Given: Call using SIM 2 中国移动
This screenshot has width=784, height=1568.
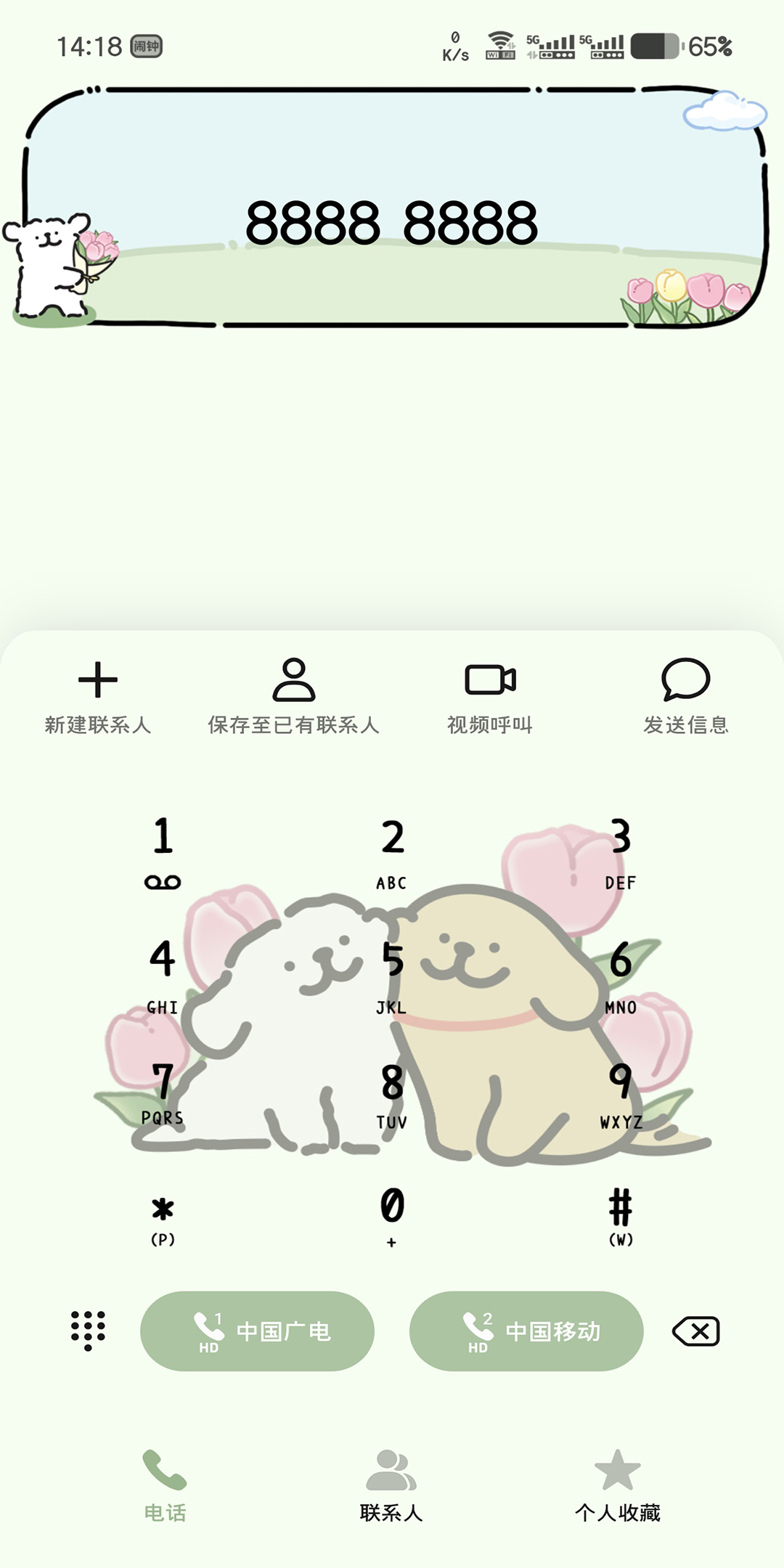Looking at the screenshot, I should coord(526,1331).
